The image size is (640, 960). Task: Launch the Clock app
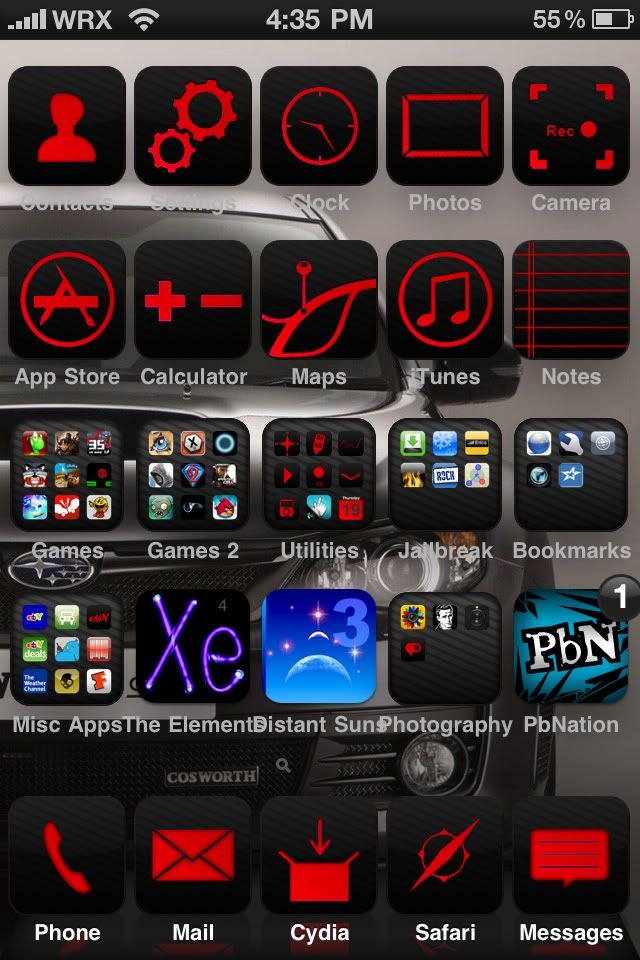click(319, 126)
